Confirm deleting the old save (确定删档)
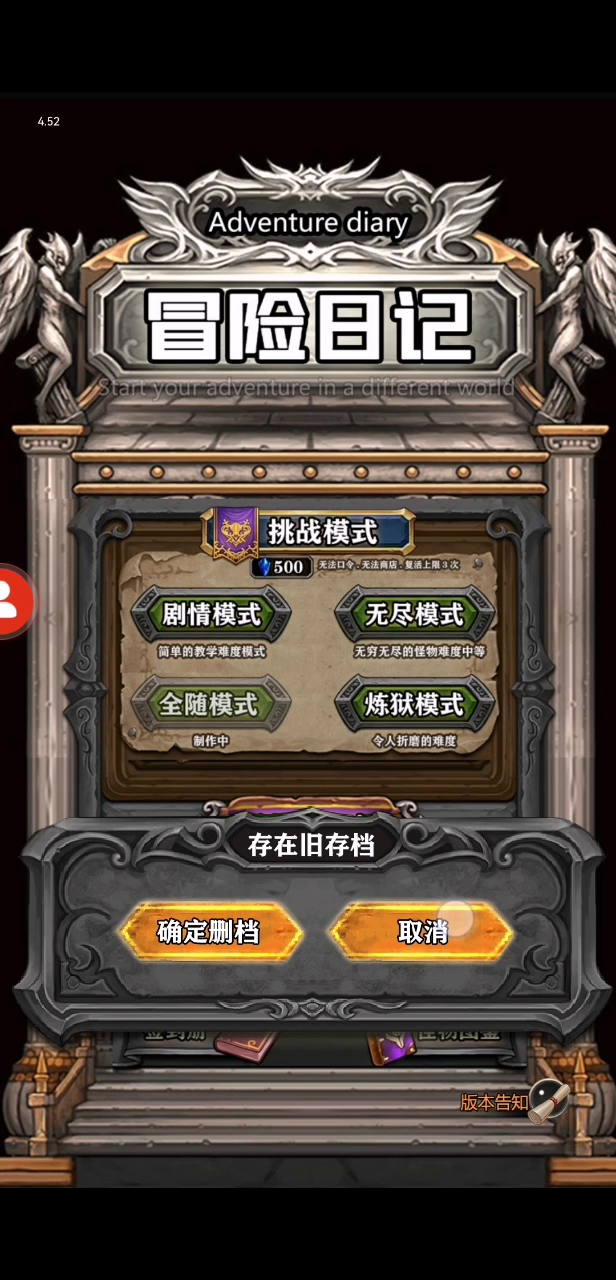Screen dimensions: 616x1280 (211, 932)
